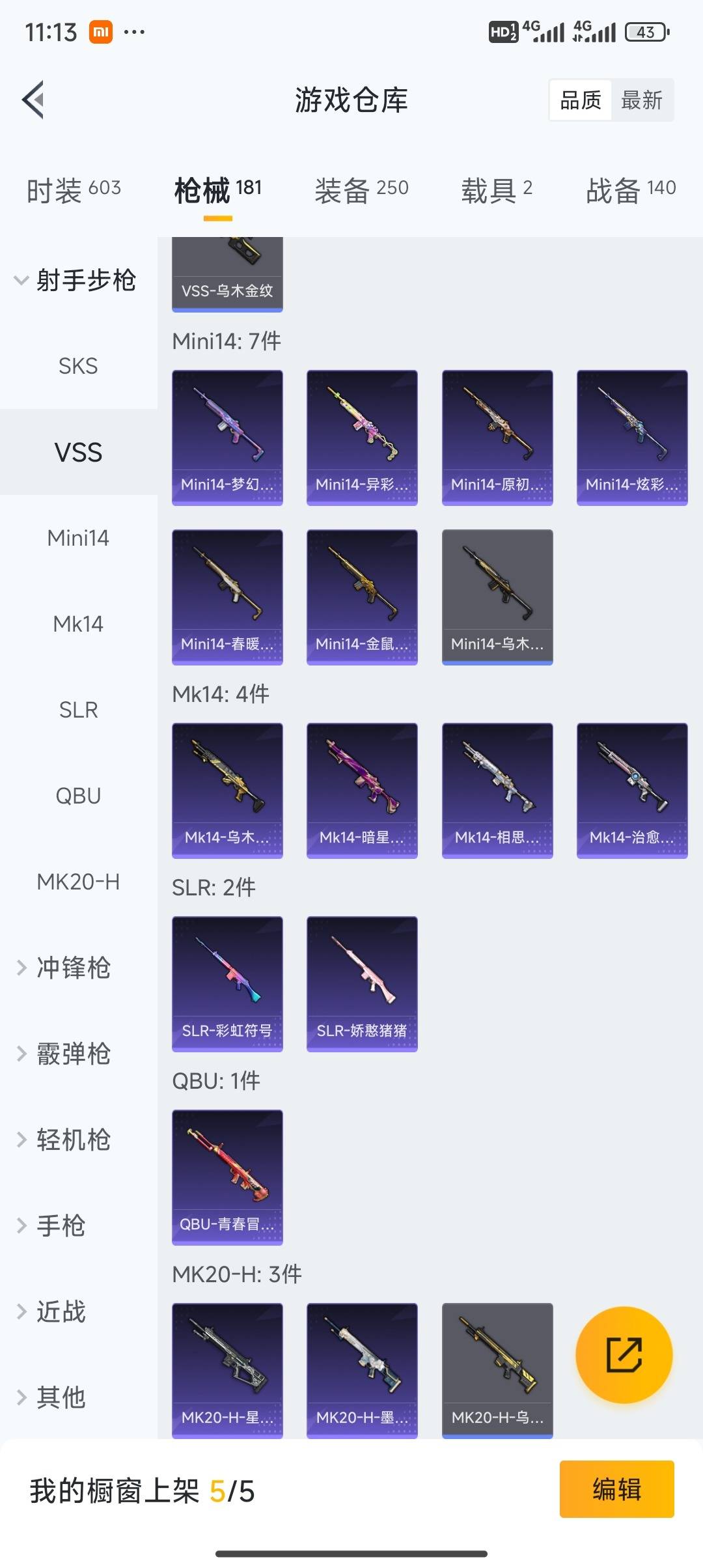Open the Mini14-梦幻 skin tile

[227, 438]
